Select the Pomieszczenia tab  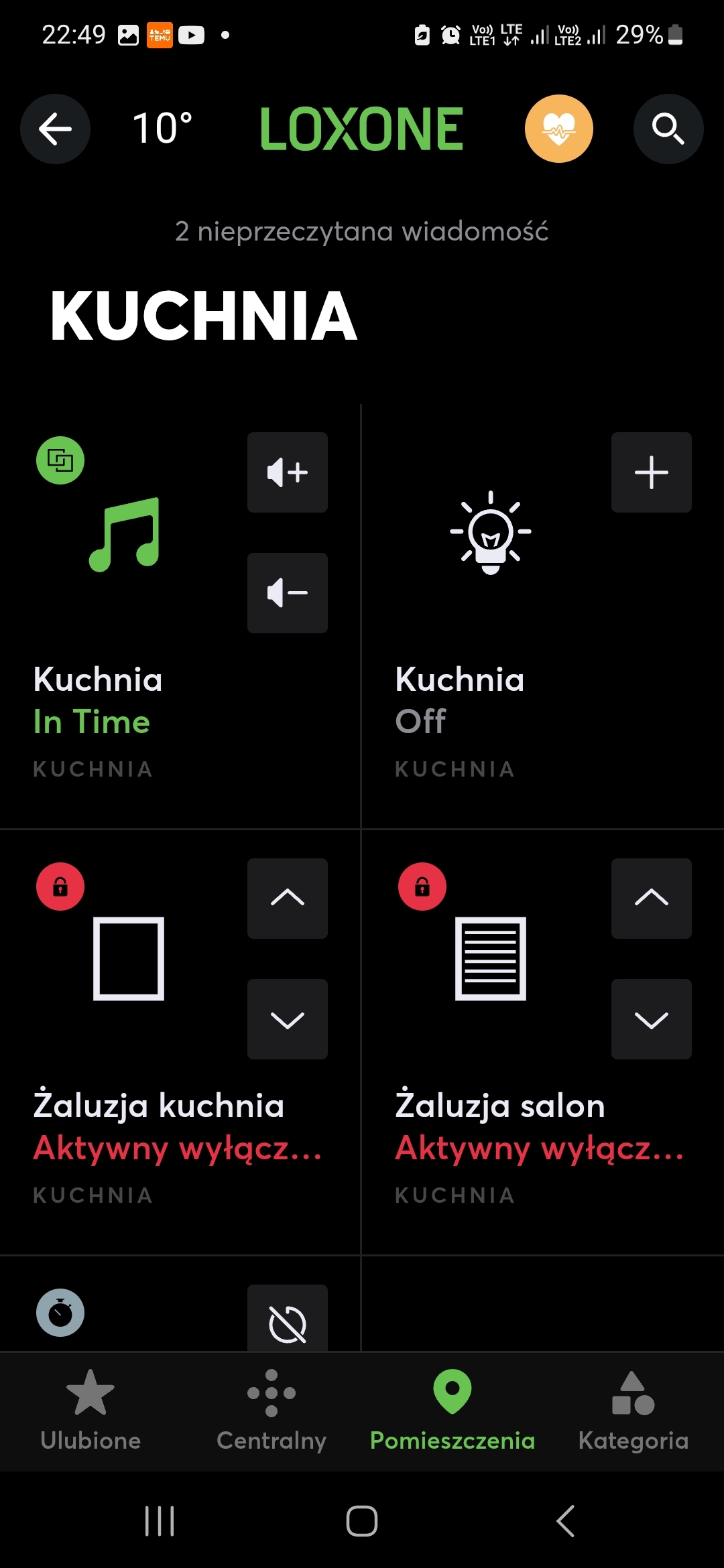(452, 1411)
